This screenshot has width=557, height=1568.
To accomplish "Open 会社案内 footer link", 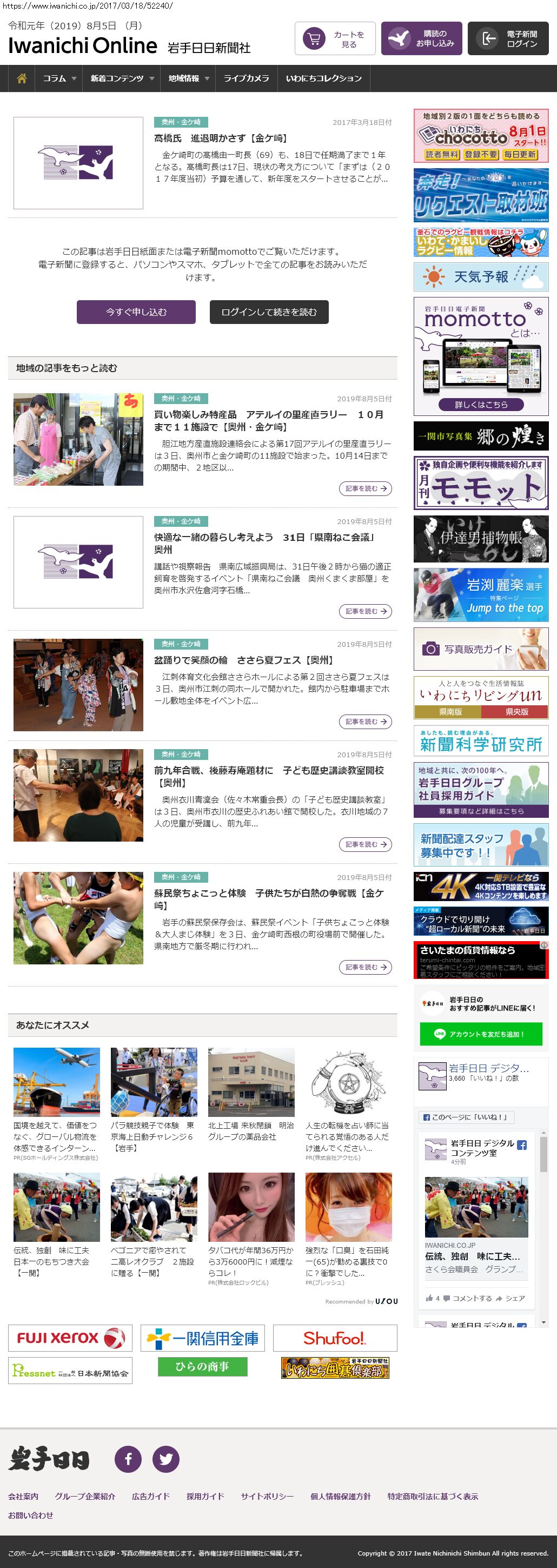I will (23, 1496).
